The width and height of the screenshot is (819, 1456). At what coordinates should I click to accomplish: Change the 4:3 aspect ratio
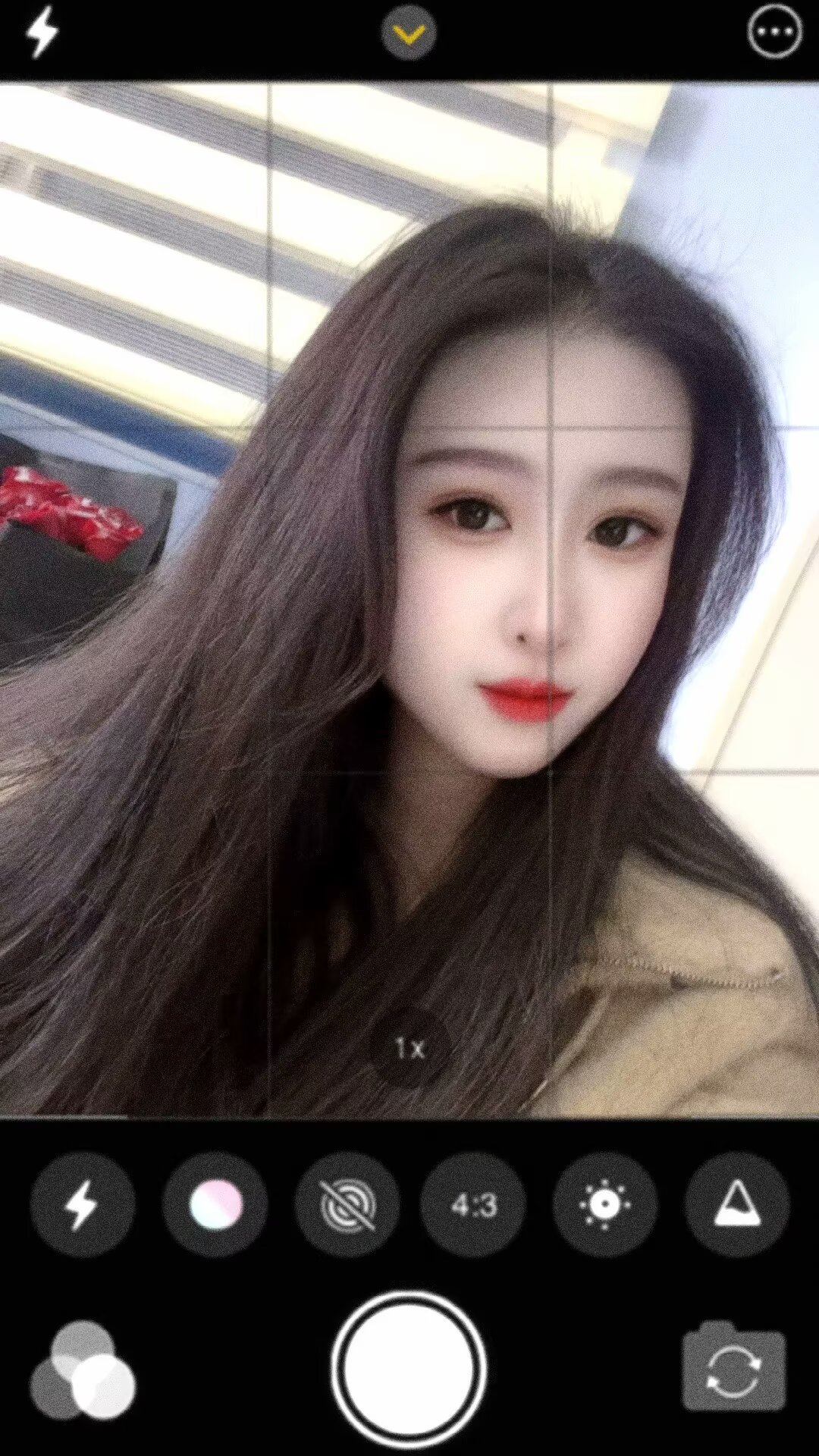[x=473, y=1204]
